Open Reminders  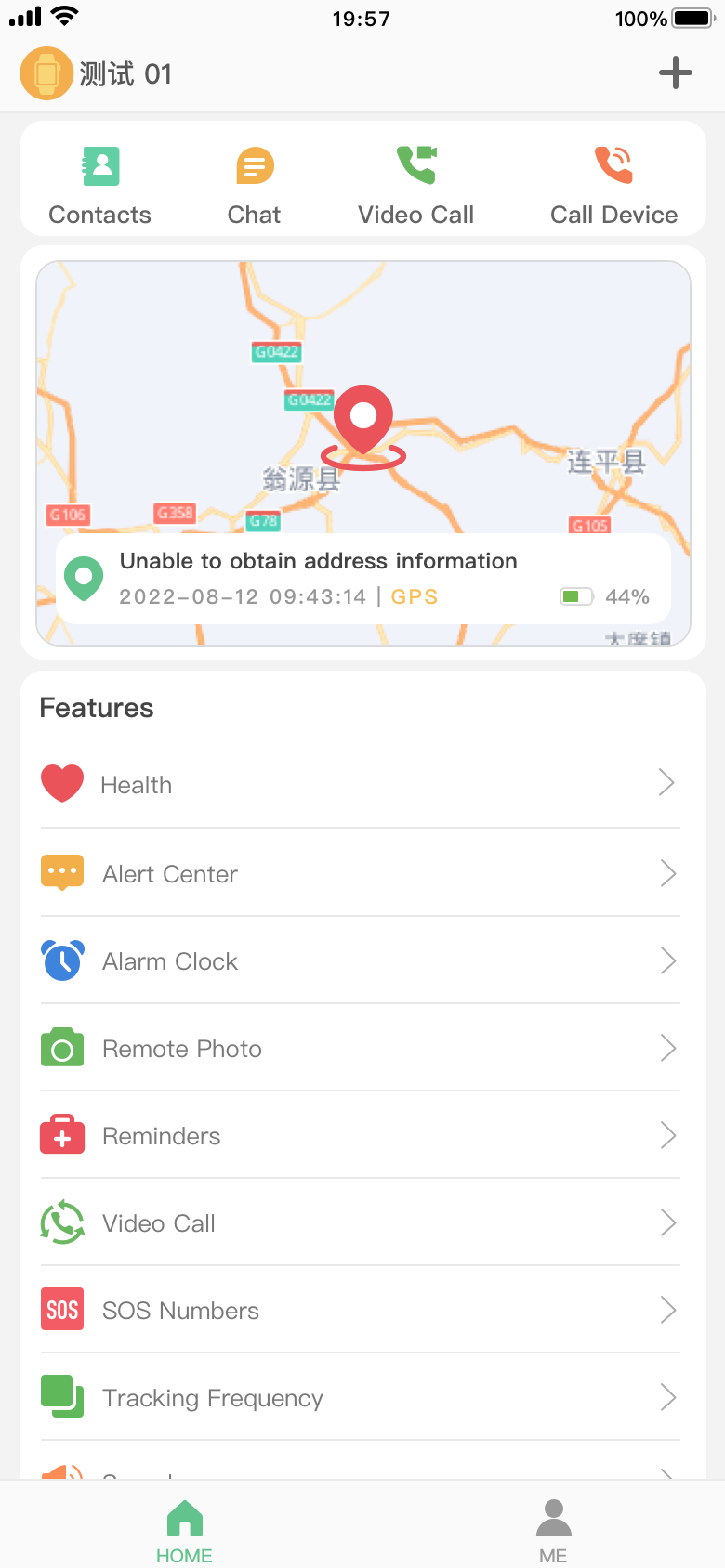(361, 1135)
